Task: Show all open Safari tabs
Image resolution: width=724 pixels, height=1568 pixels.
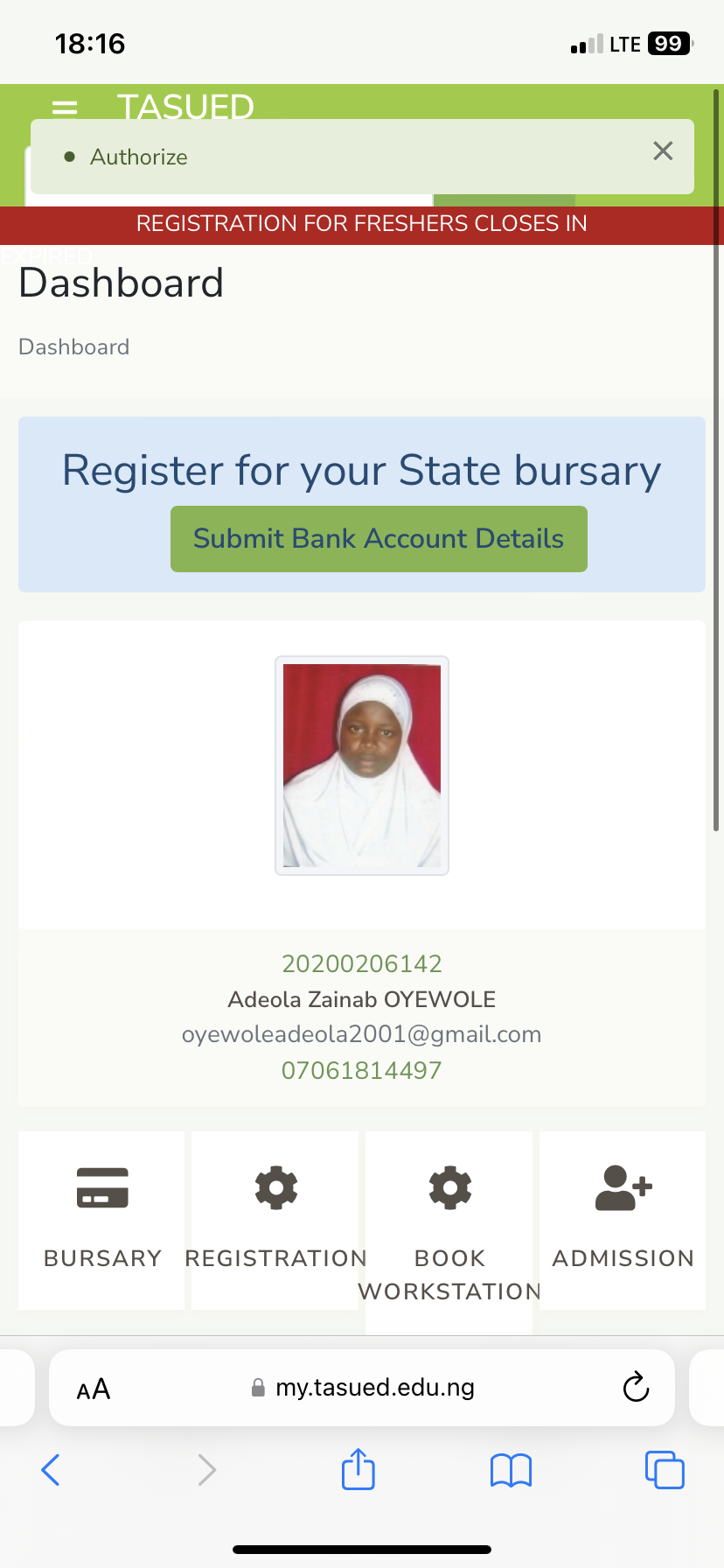Action: 665,1470
